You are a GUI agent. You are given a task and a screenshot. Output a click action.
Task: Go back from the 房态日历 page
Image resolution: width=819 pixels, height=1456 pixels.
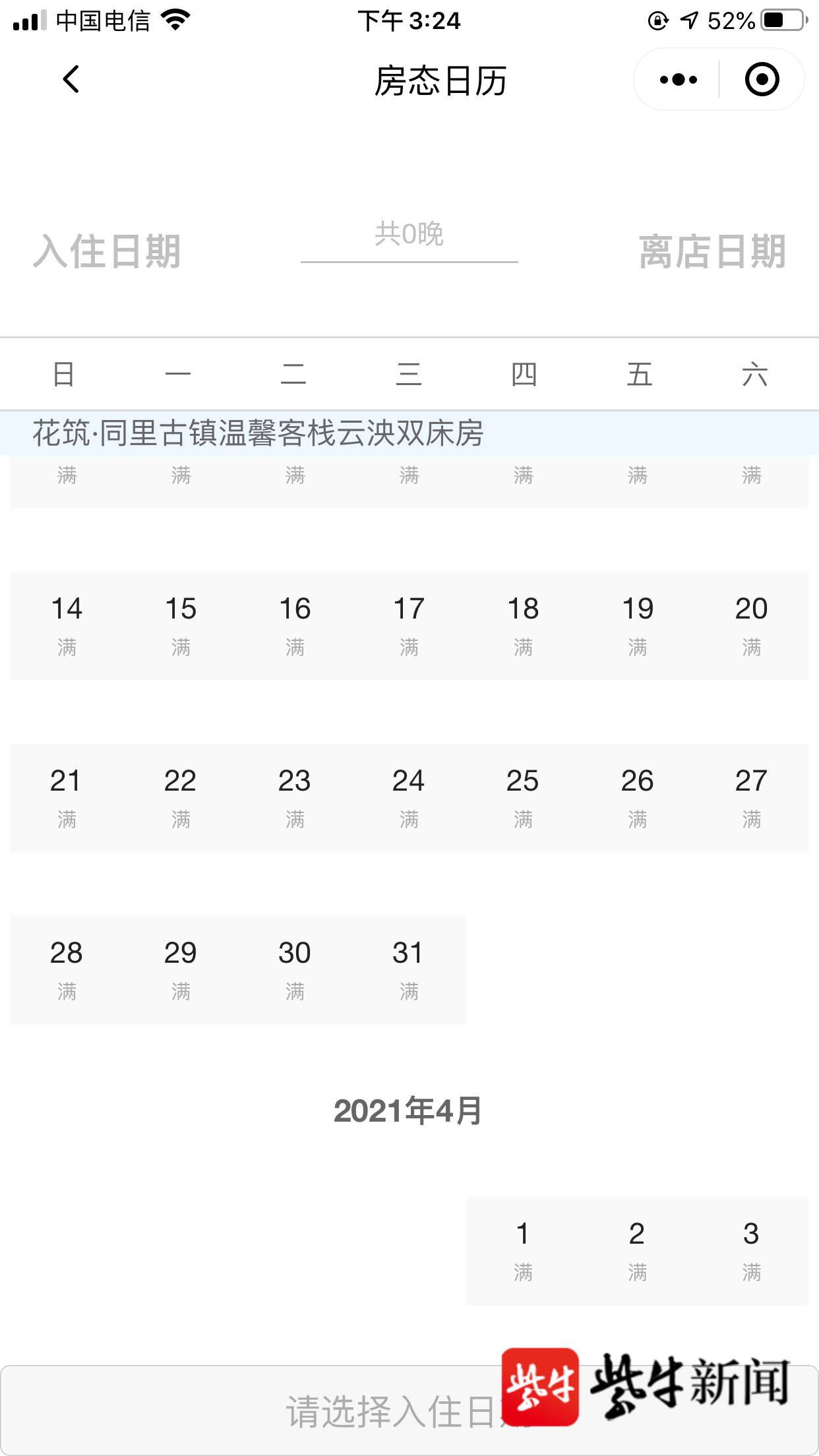71,80
